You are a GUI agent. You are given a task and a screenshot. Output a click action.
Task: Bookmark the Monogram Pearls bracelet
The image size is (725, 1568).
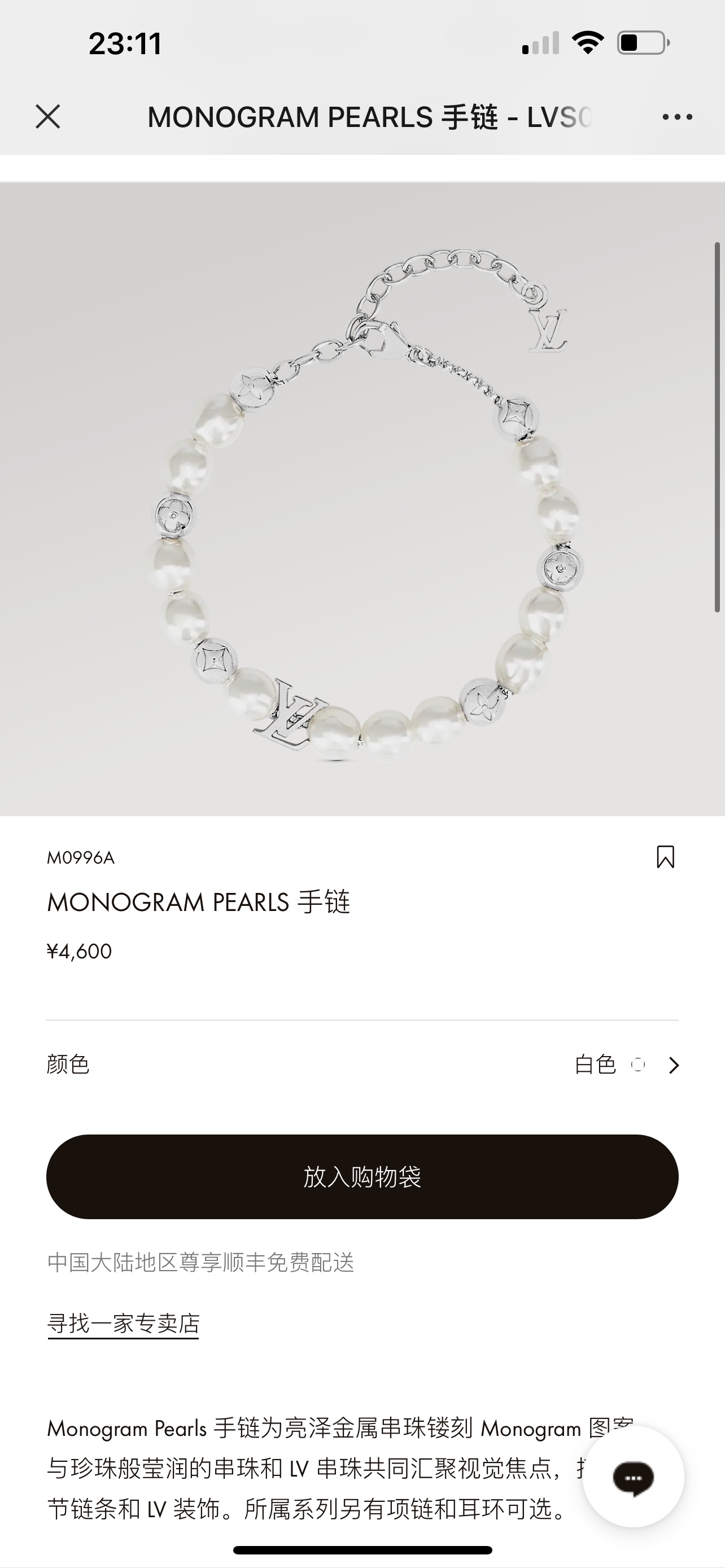665,856
